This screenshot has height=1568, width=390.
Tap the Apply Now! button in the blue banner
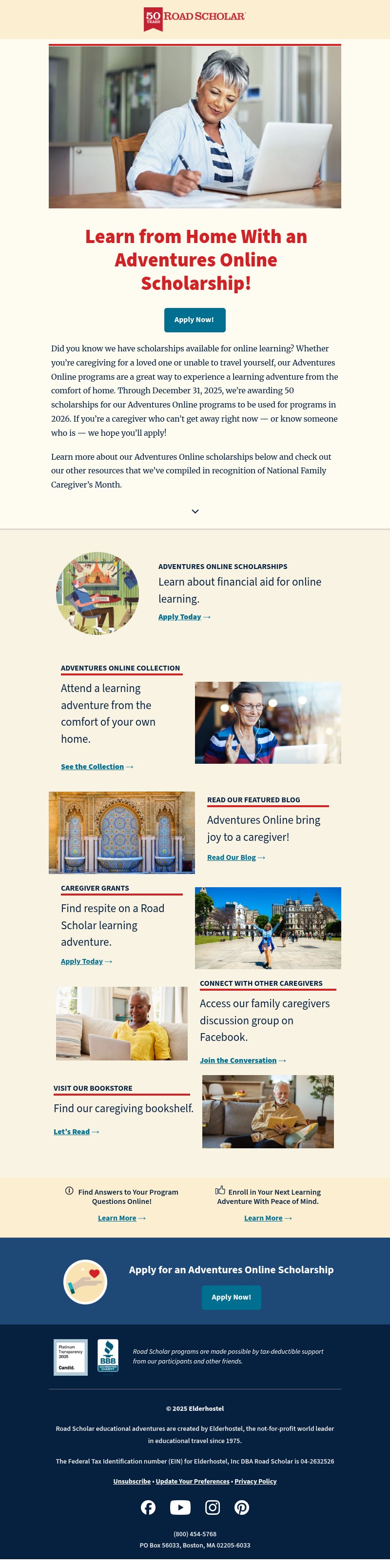pos(231,1297)
